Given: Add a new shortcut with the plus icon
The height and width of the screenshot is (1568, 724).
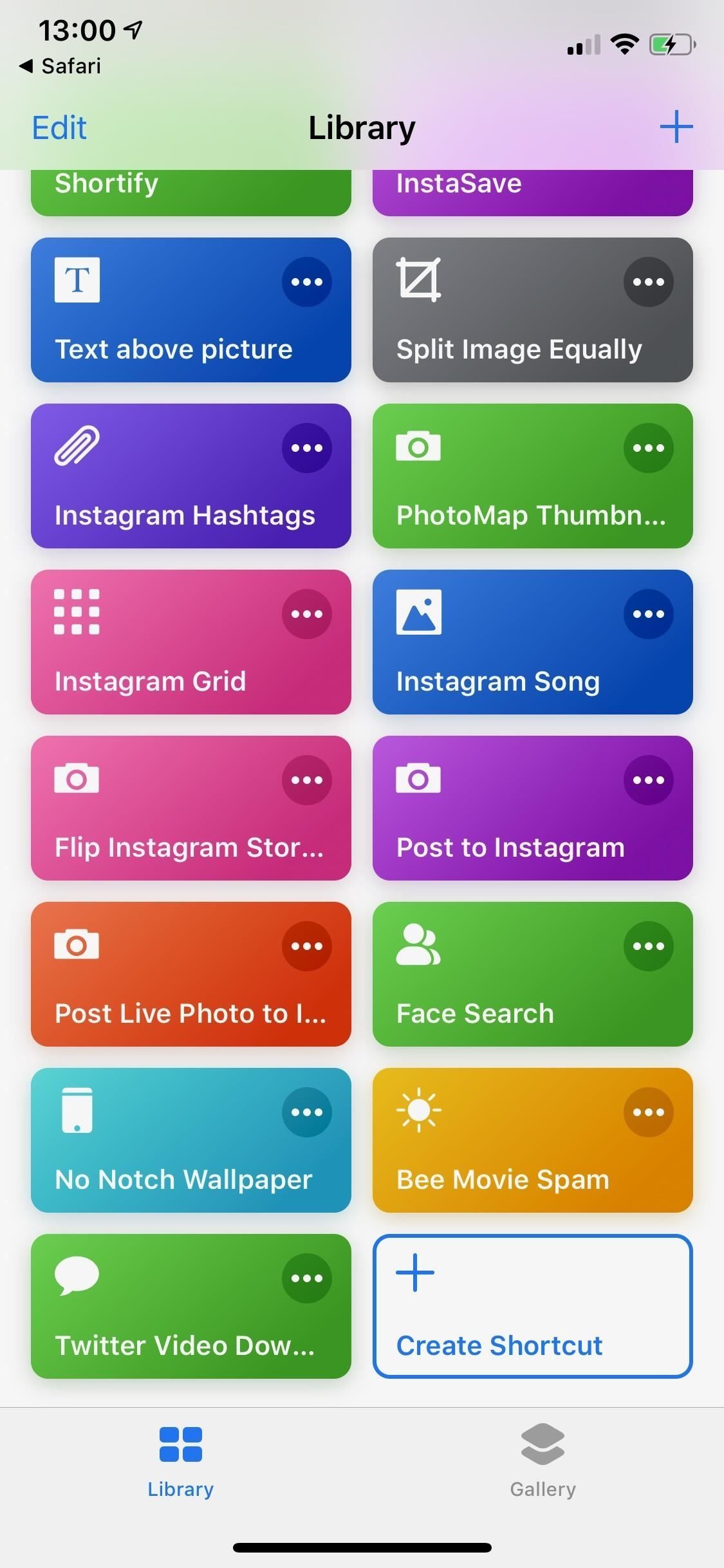Looking at the screenshot, I should coord(676,127).
